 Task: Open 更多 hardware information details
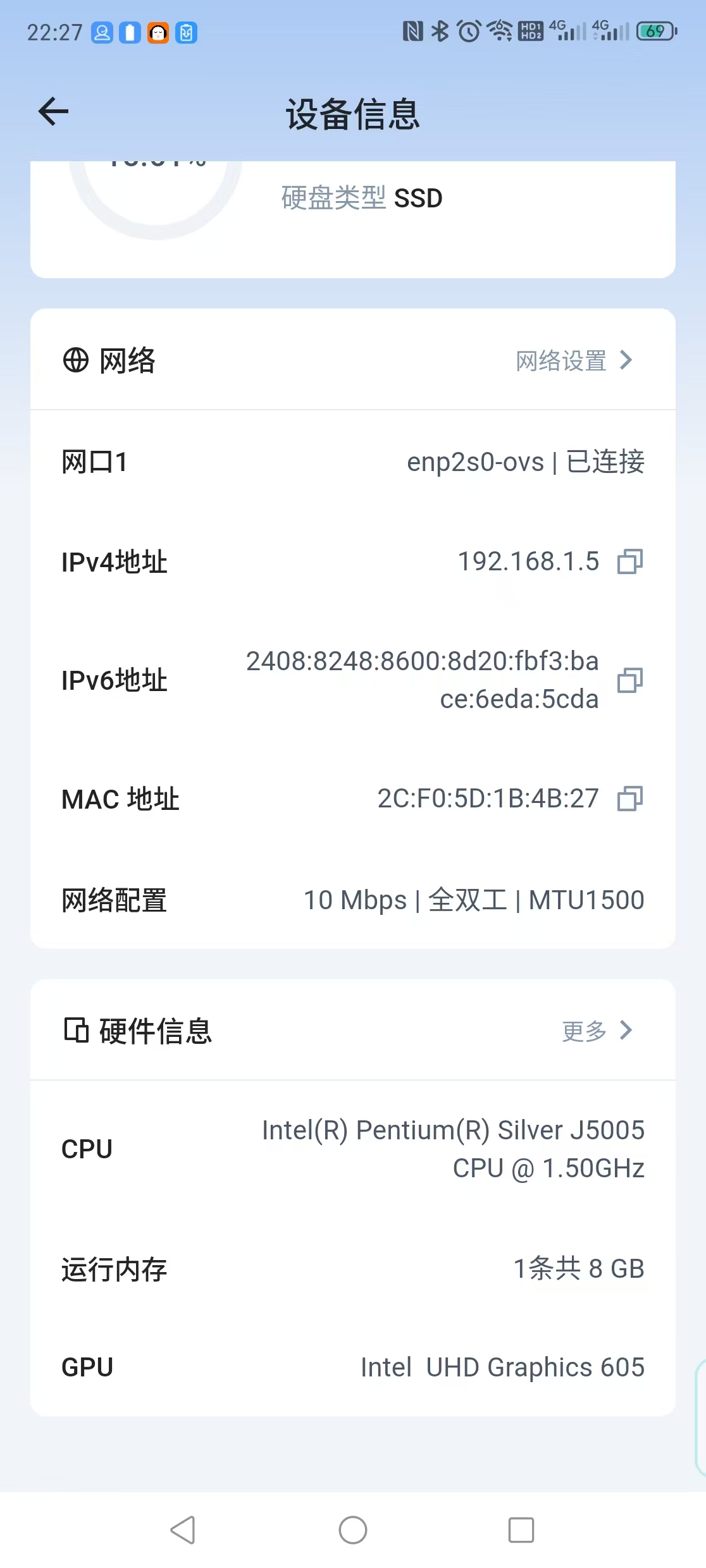597,1031
